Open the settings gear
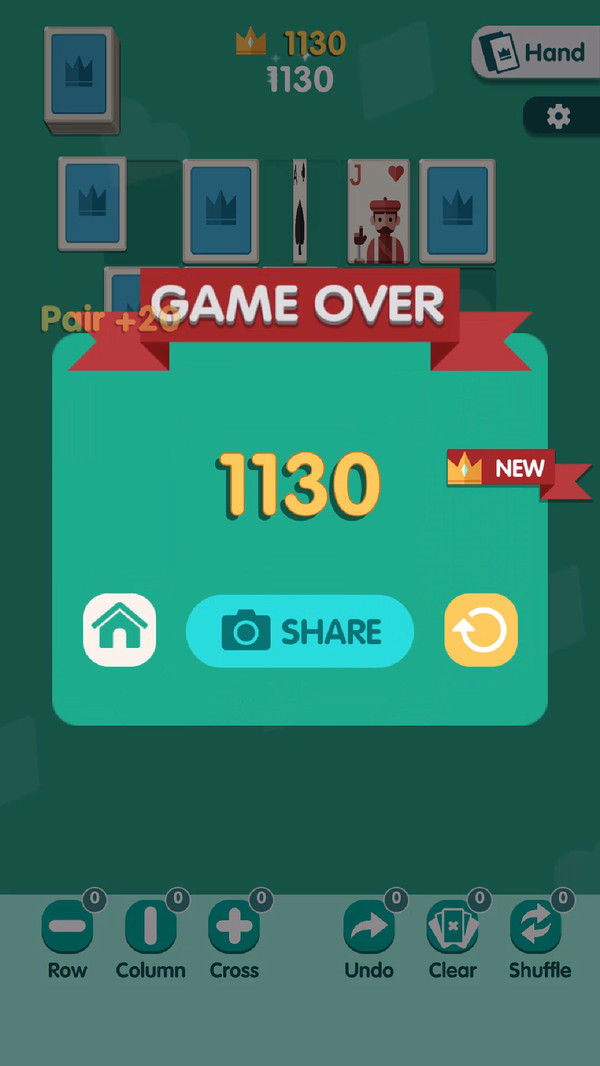 coord(558,117)
